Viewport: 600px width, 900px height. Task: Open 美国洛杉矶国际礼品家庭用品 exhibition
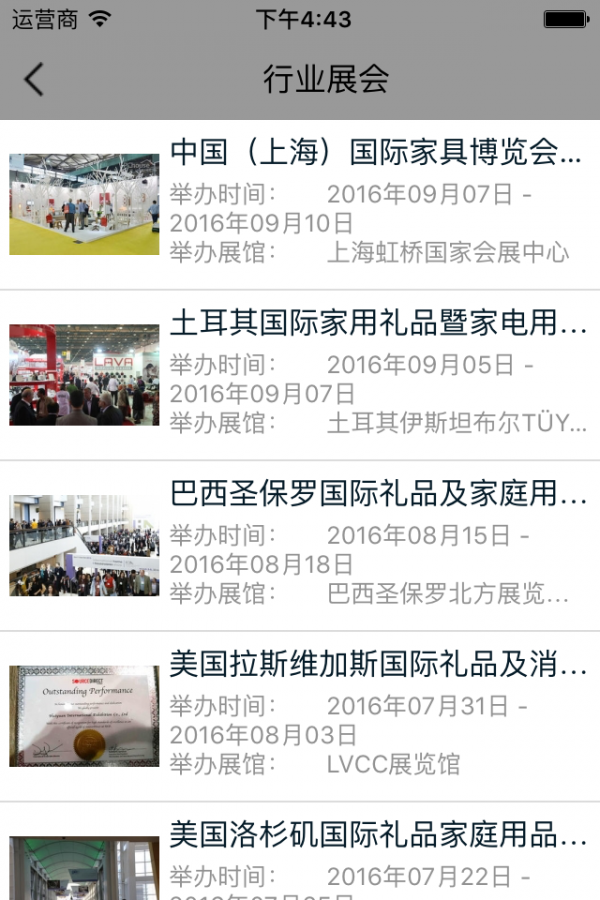point(376,836)
